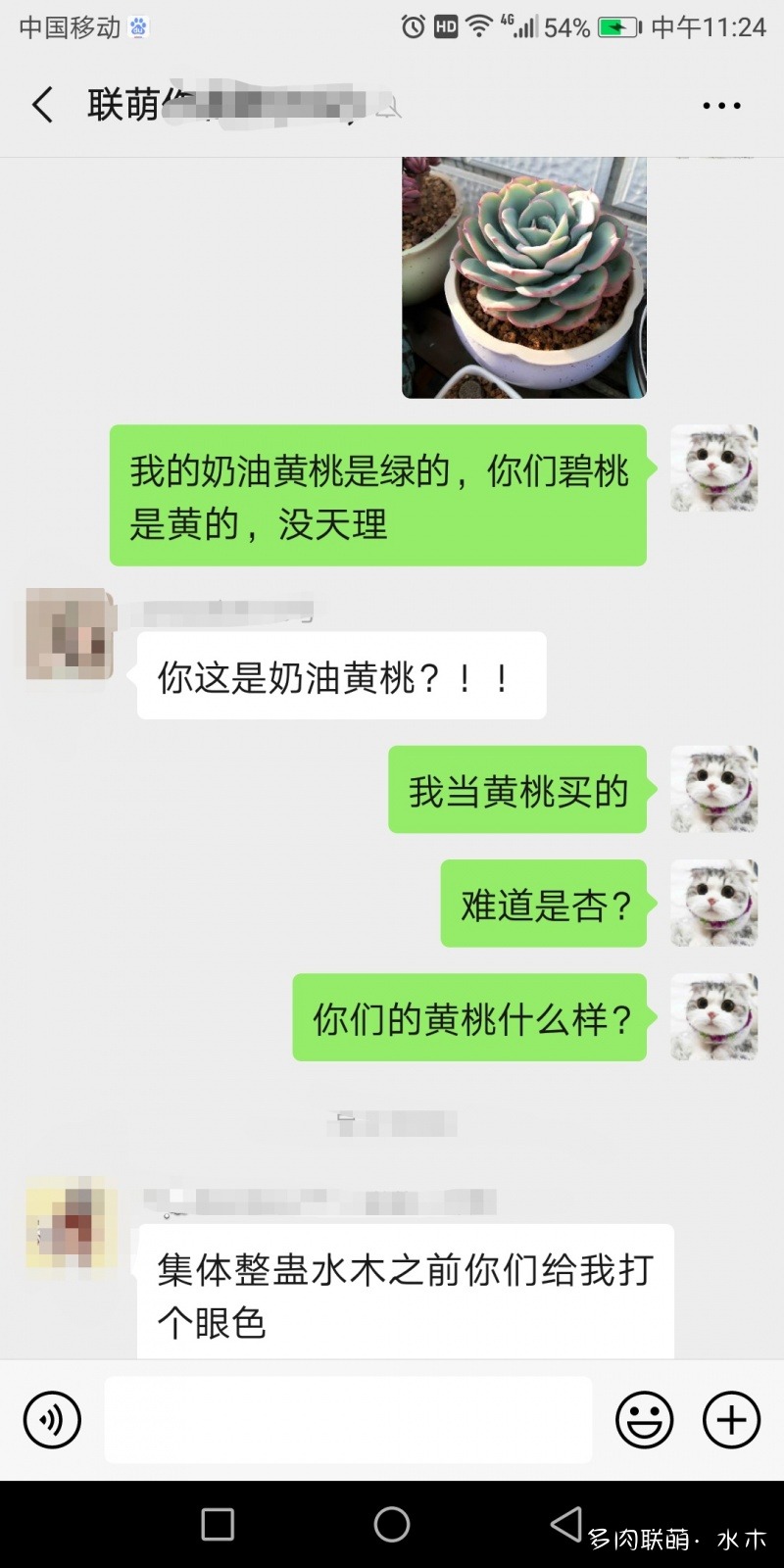
Task: Tap the cat avatar next to green bubble
Action: [713, 468]
